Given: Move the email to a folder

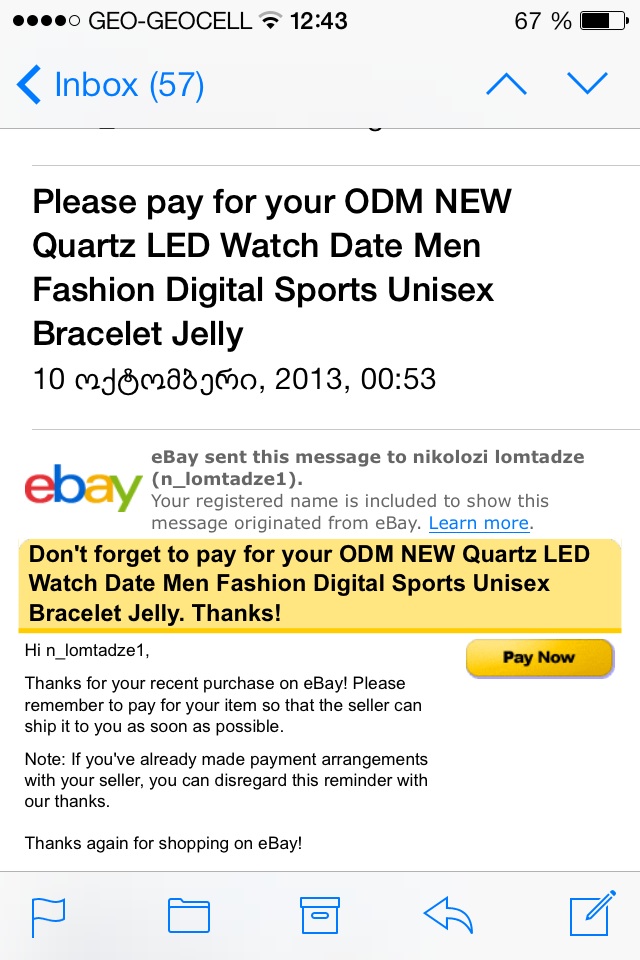Looking at the screenshot, I should tap(189, 915).
